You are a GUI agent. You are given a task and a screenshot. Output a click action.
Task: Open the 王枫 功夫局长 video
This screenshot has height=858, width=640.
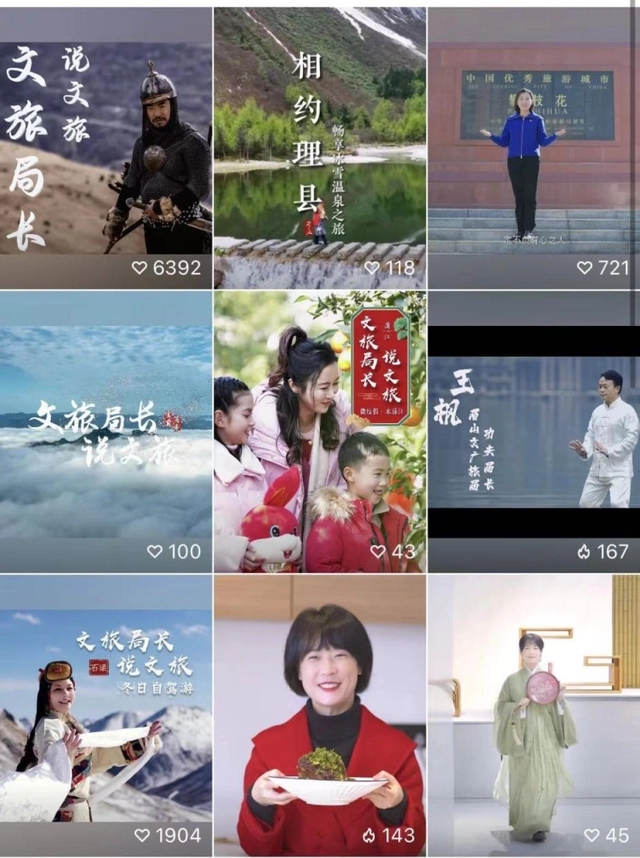coord(533,432)
